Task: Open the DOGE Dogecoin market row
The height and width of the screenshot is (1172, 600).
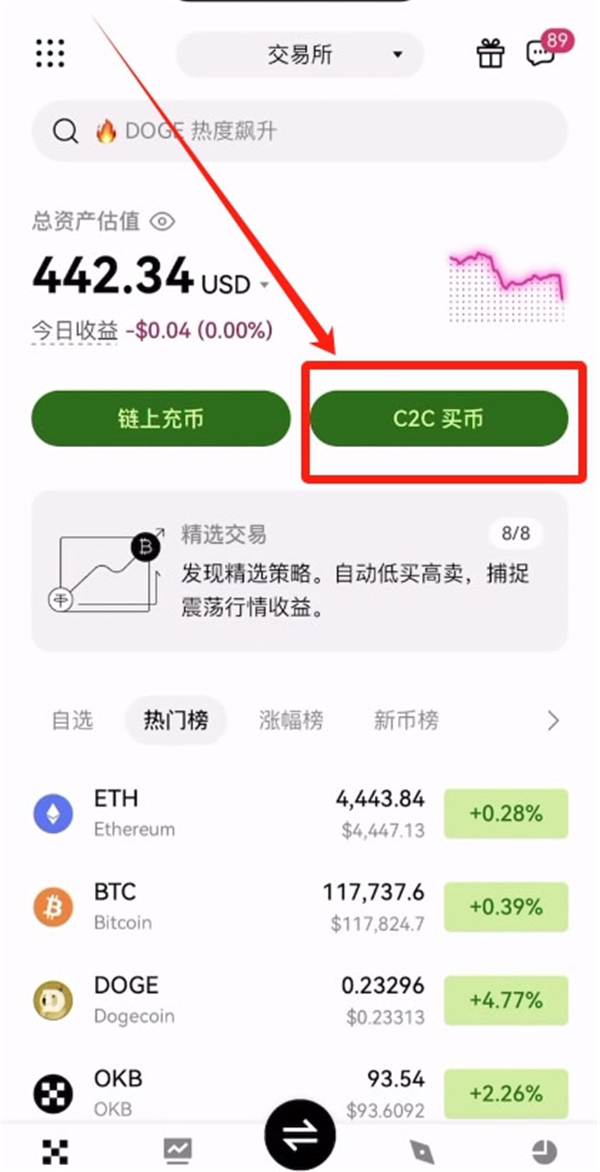Action: point(300,999)
